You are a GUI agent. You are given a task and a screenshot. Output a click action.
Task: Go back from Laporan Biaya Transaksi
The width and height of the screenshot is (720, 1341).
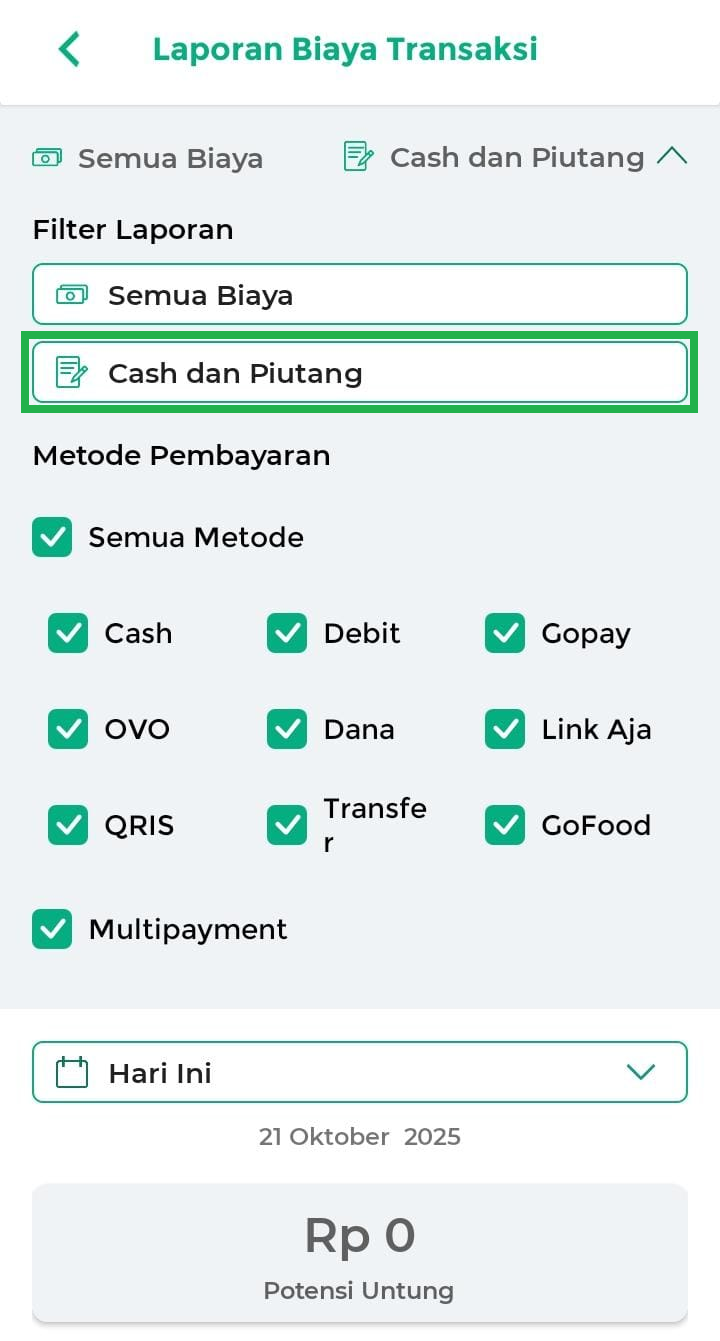pyautogui.click(x=69, y=49)
